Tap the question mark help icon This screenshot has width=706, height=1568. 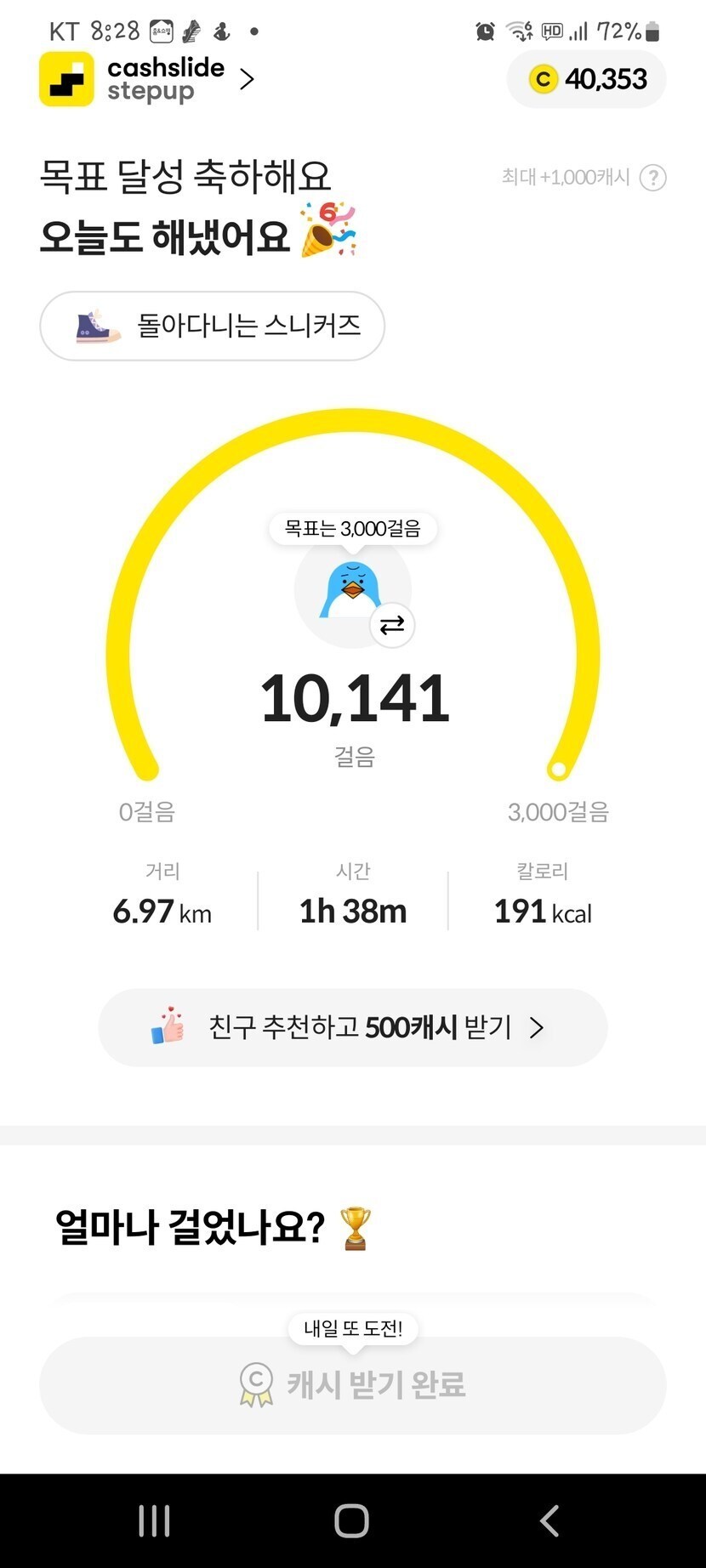coord(652,178)
